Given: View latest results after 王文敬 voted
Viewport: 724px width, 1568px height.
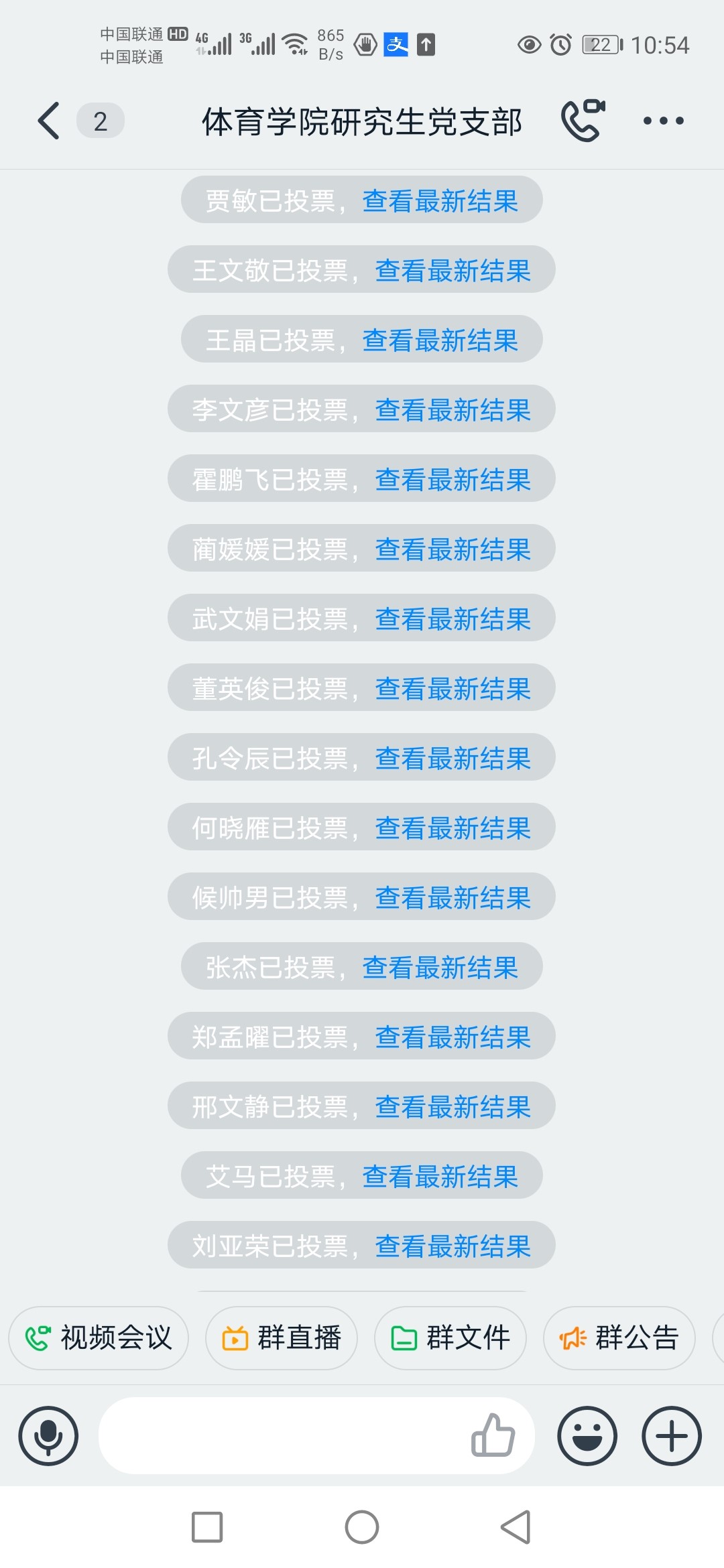Looking at the screenshot, I should [452, 271].
